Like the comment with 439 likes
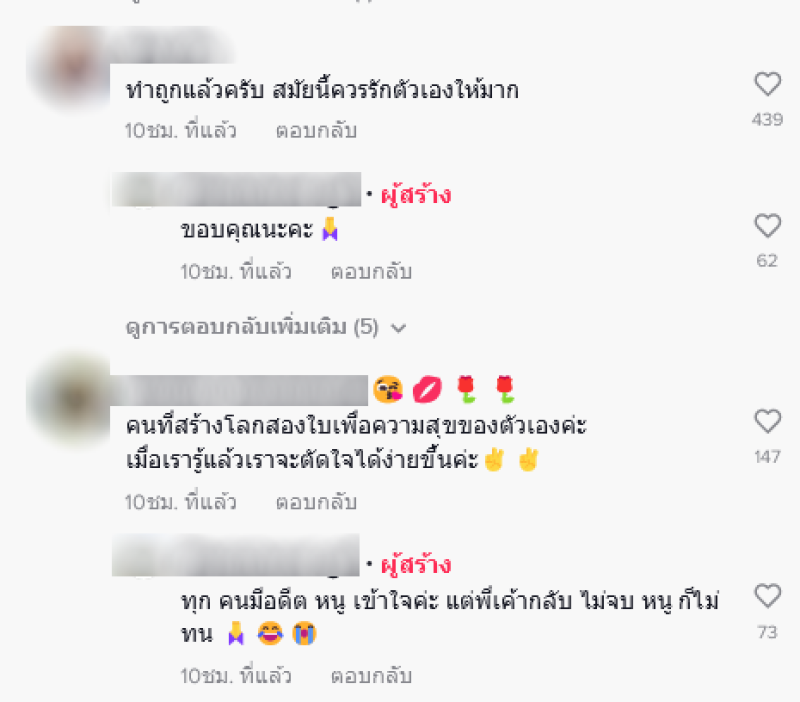 [x=767, y=85]
